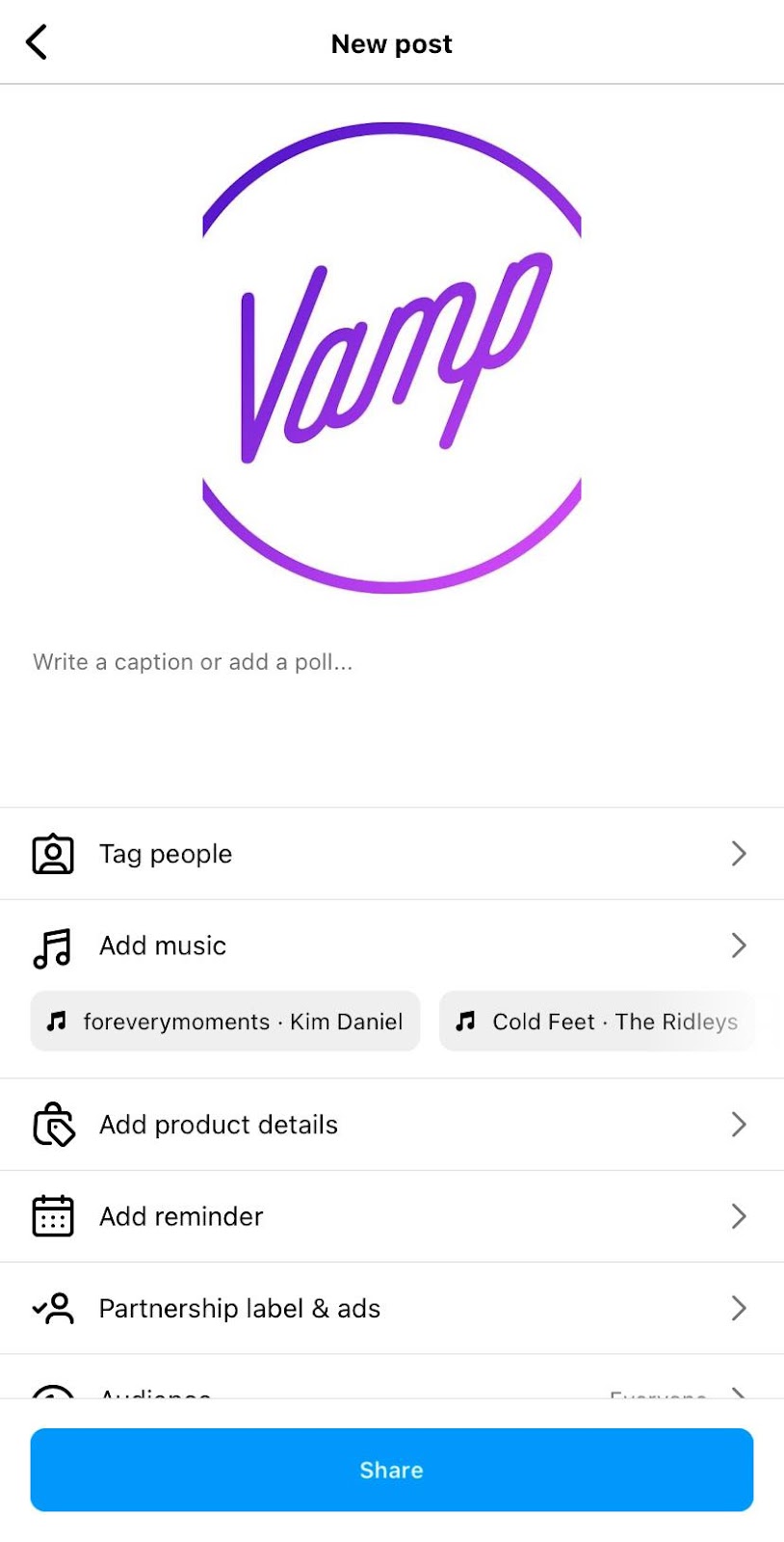Open Partnership label & ads
The width and height of the screenshot is (784, 1542).
point(391,1309)
